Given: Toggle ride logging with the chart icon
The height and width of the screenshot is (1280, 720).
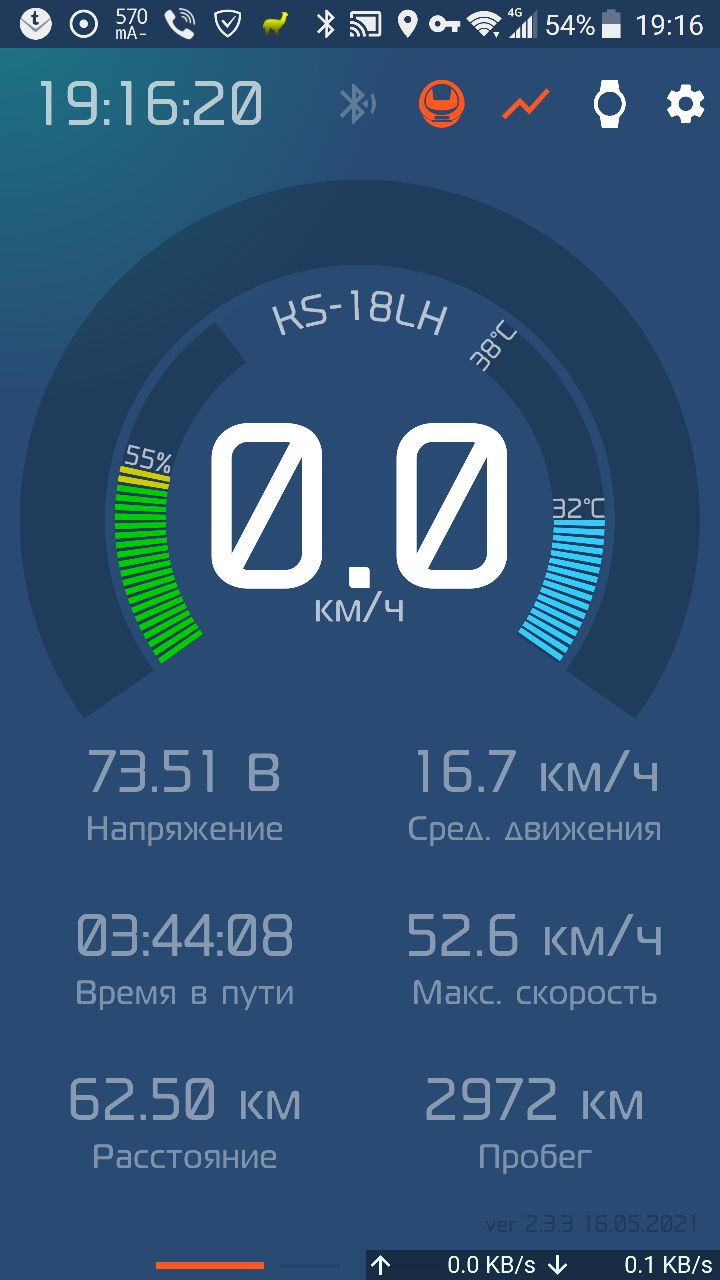Looking at the screenshot, I should 526,104.
